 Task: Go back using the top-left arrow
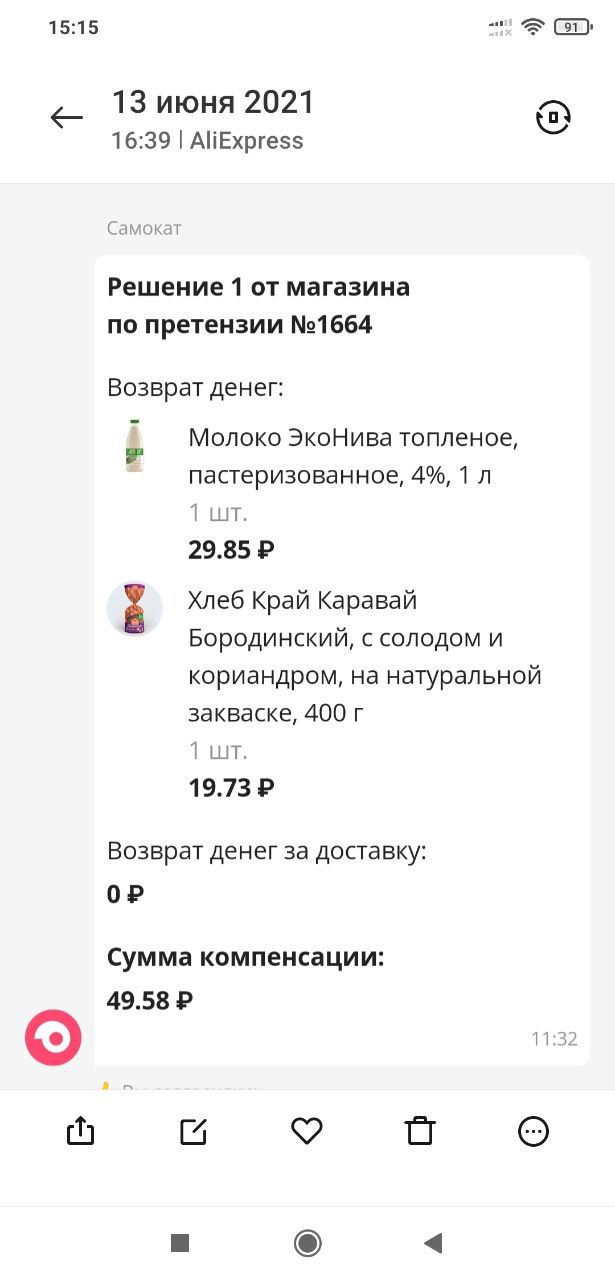pos(66,118)
